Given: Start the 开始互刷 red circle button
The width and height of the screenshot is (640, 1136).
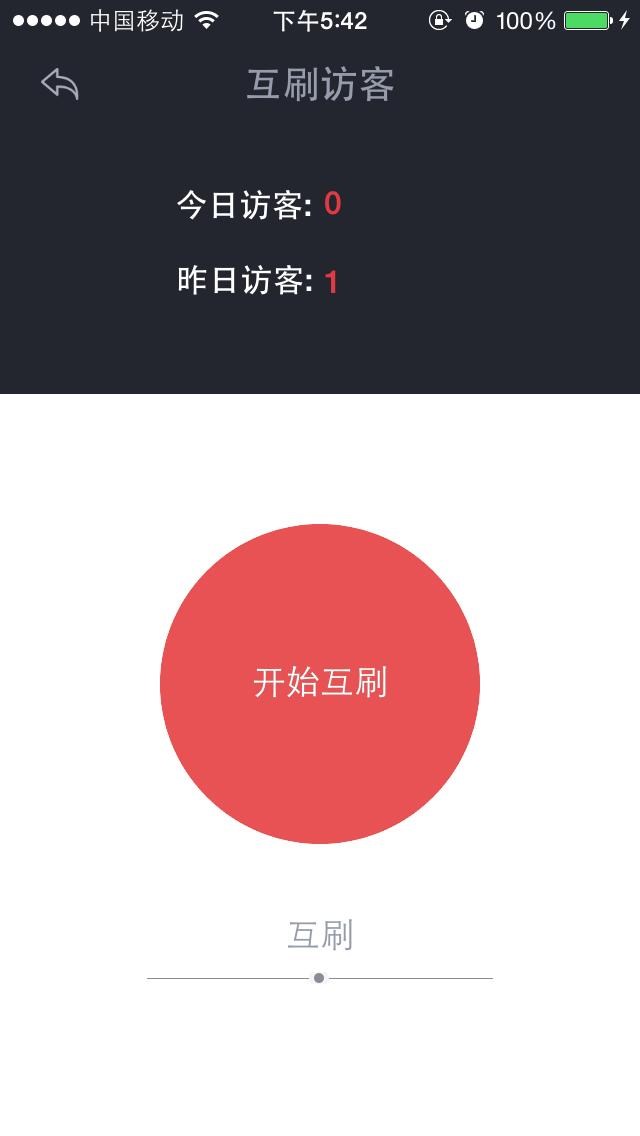Looking at the screenshot, I should (x=320, y=684).
